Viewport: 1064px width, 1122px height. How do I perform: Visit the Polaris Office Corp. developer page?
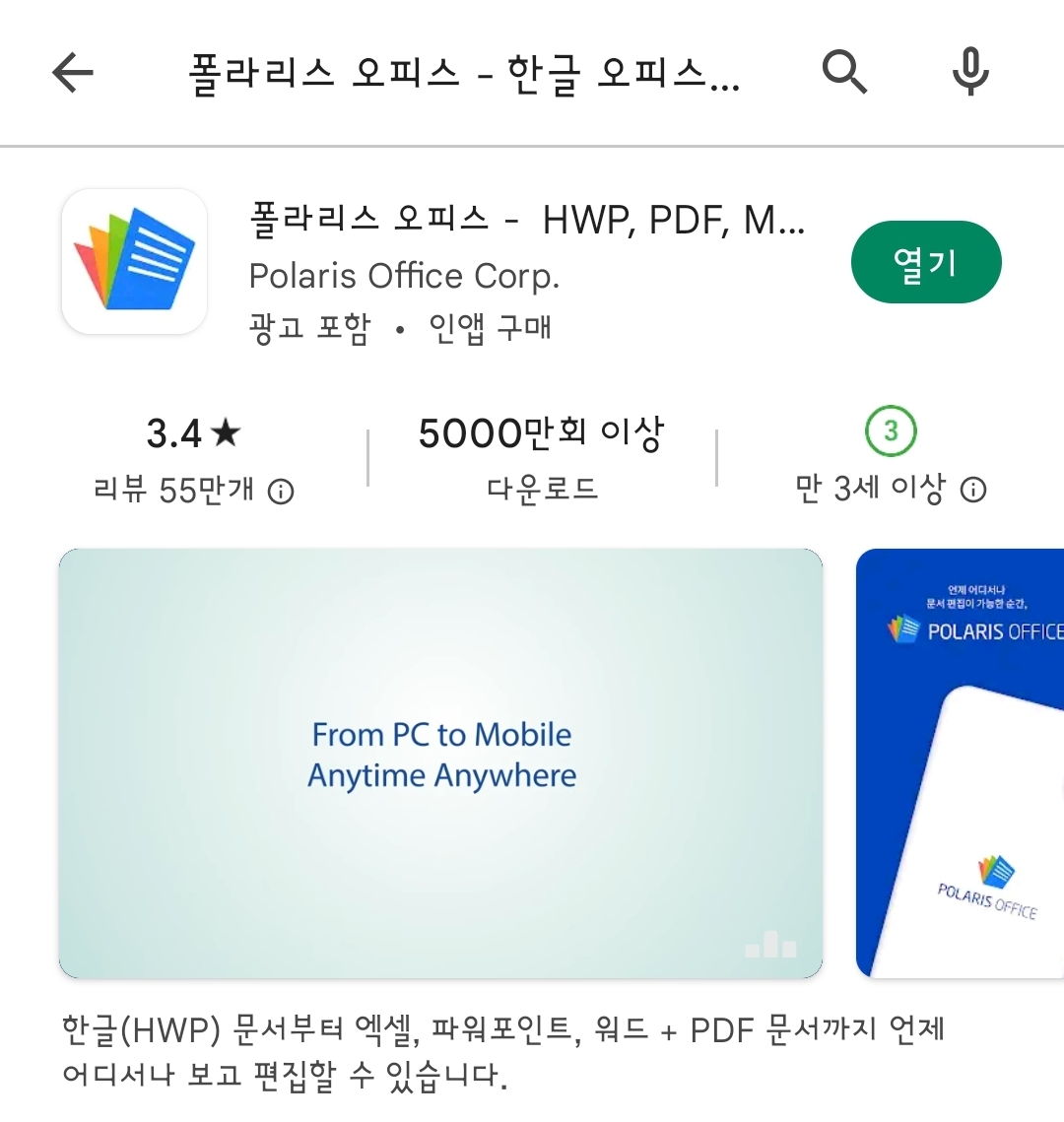pos(404,276)
